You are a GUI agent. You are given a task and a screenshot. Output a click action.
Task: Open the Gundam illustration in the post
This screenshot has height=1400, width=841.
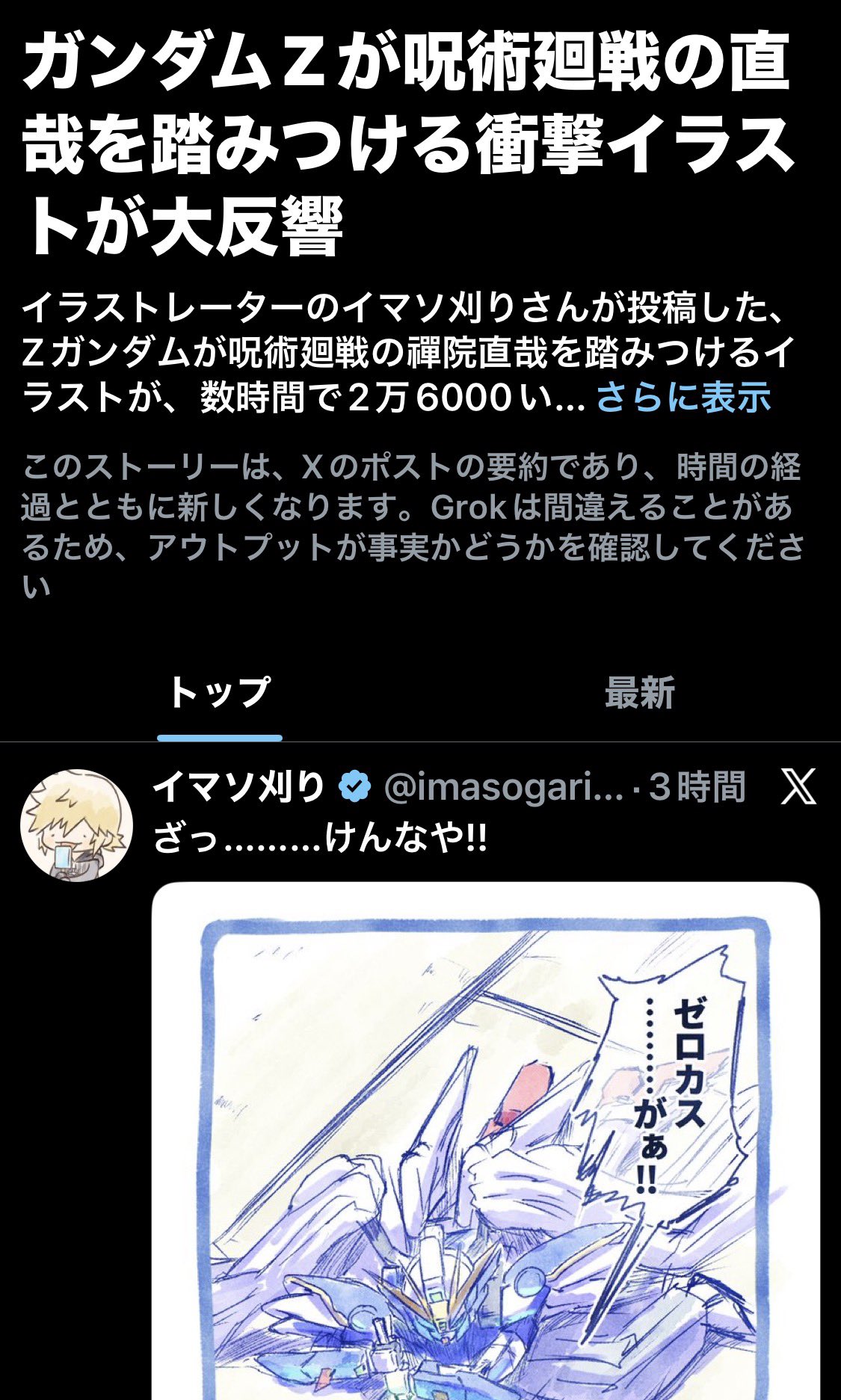pos(486,1151)
